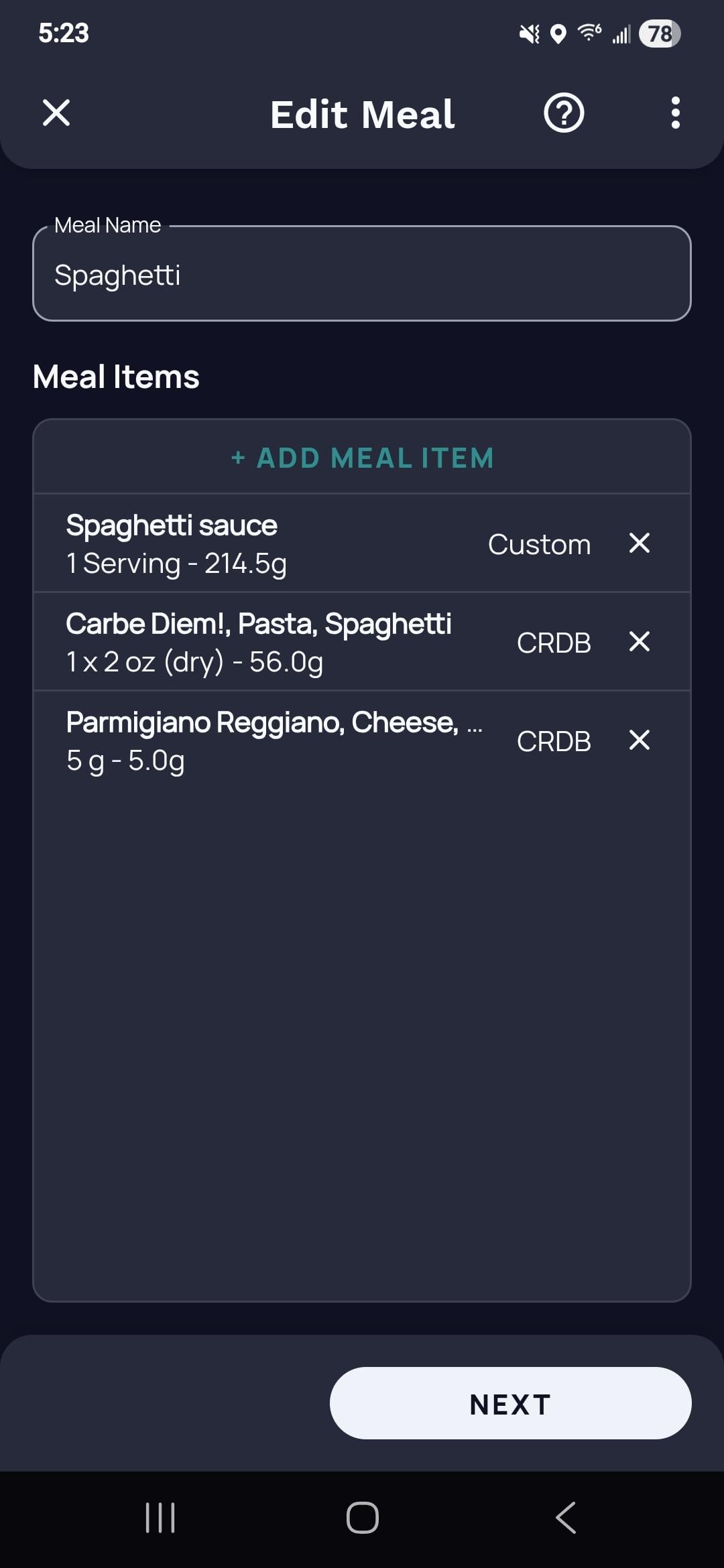
Task: Edit the Meal Name text field
Action: coord(362,275)
